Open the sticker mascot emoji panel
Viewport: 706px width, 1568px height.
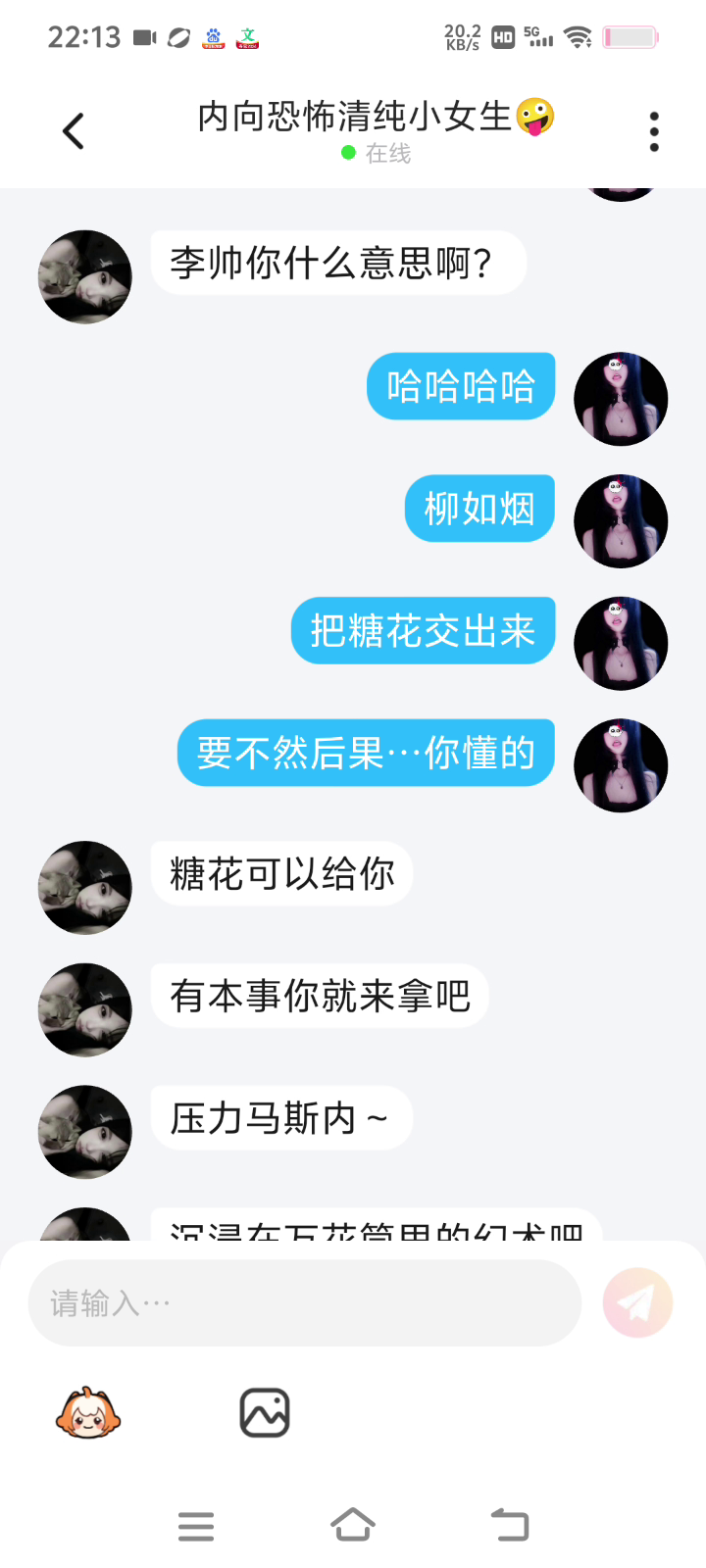point(88,1413)
